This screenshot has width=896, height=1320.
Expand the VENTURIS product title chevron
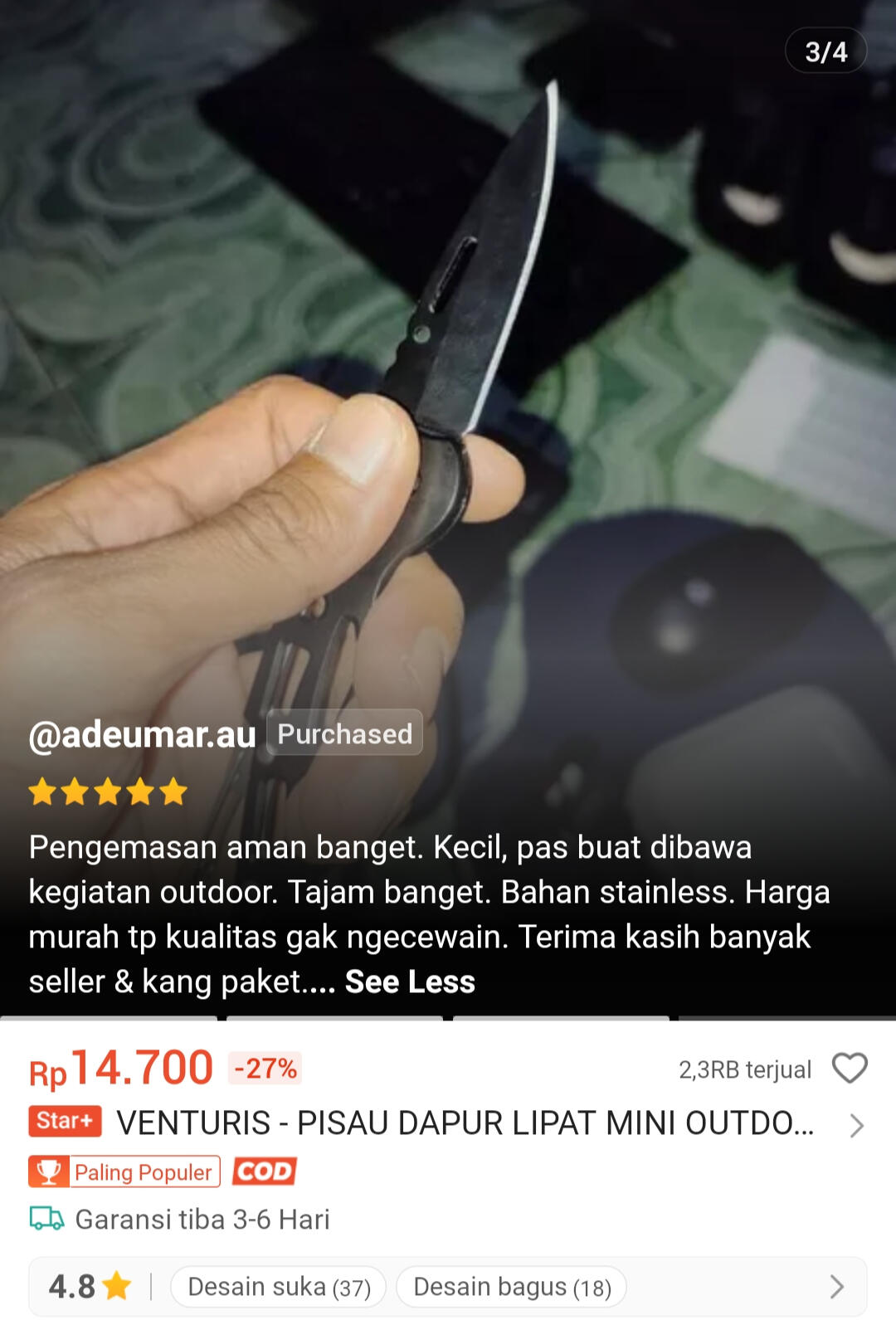[x=856, y=1125]
